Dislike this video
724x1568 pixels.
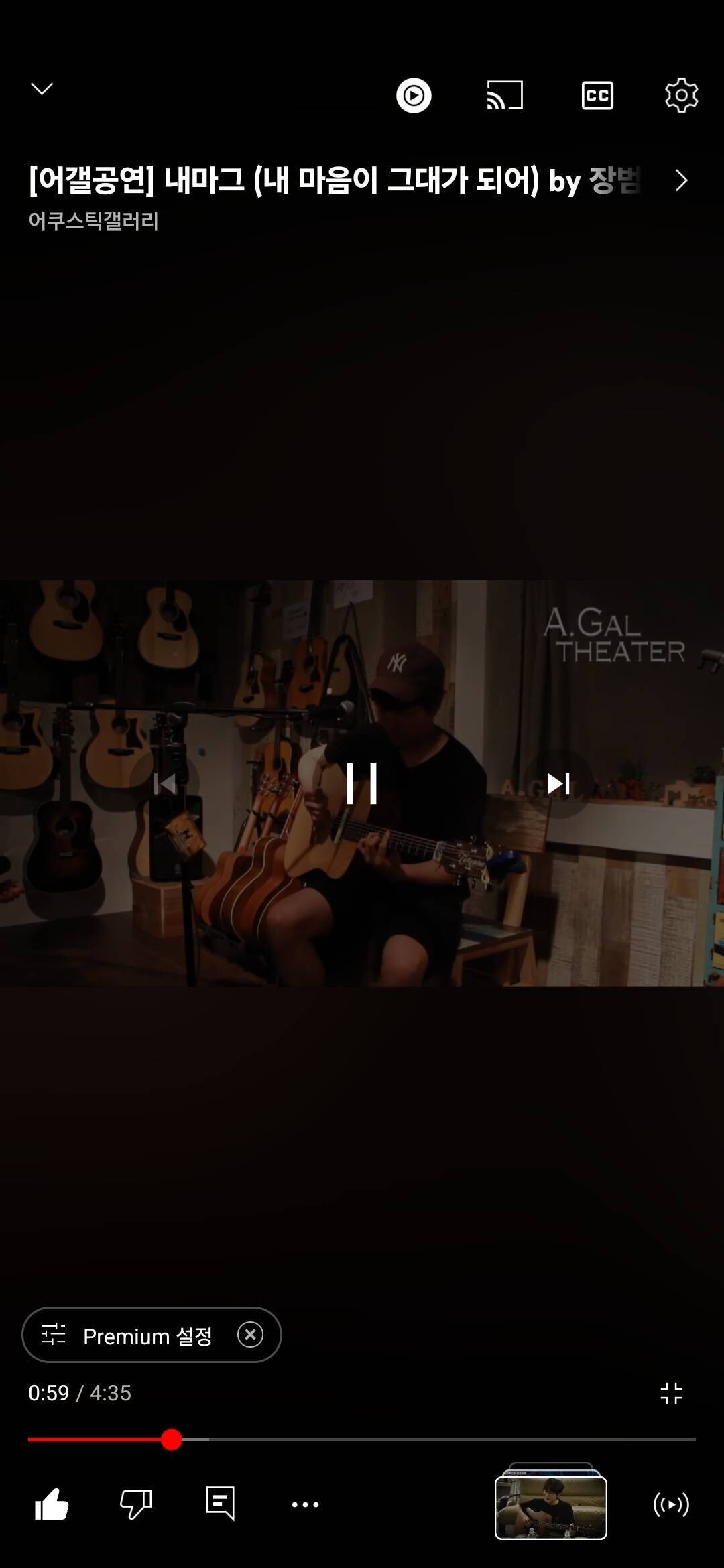pyautogui.click(x=136, y=1504)
